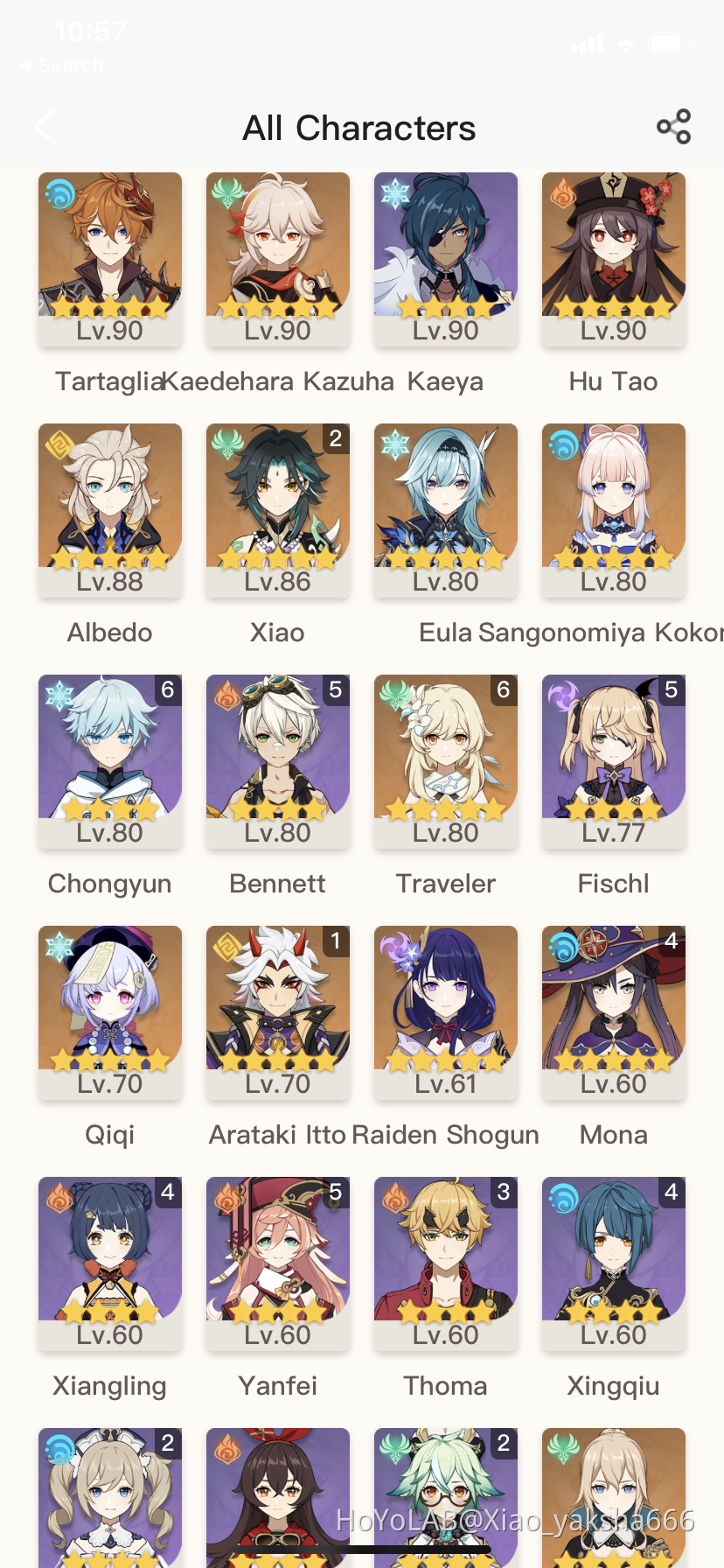The image size is (724, 1568).
Task: Open Kaedehara Kazuha's character card
Action: coord(278,258)
